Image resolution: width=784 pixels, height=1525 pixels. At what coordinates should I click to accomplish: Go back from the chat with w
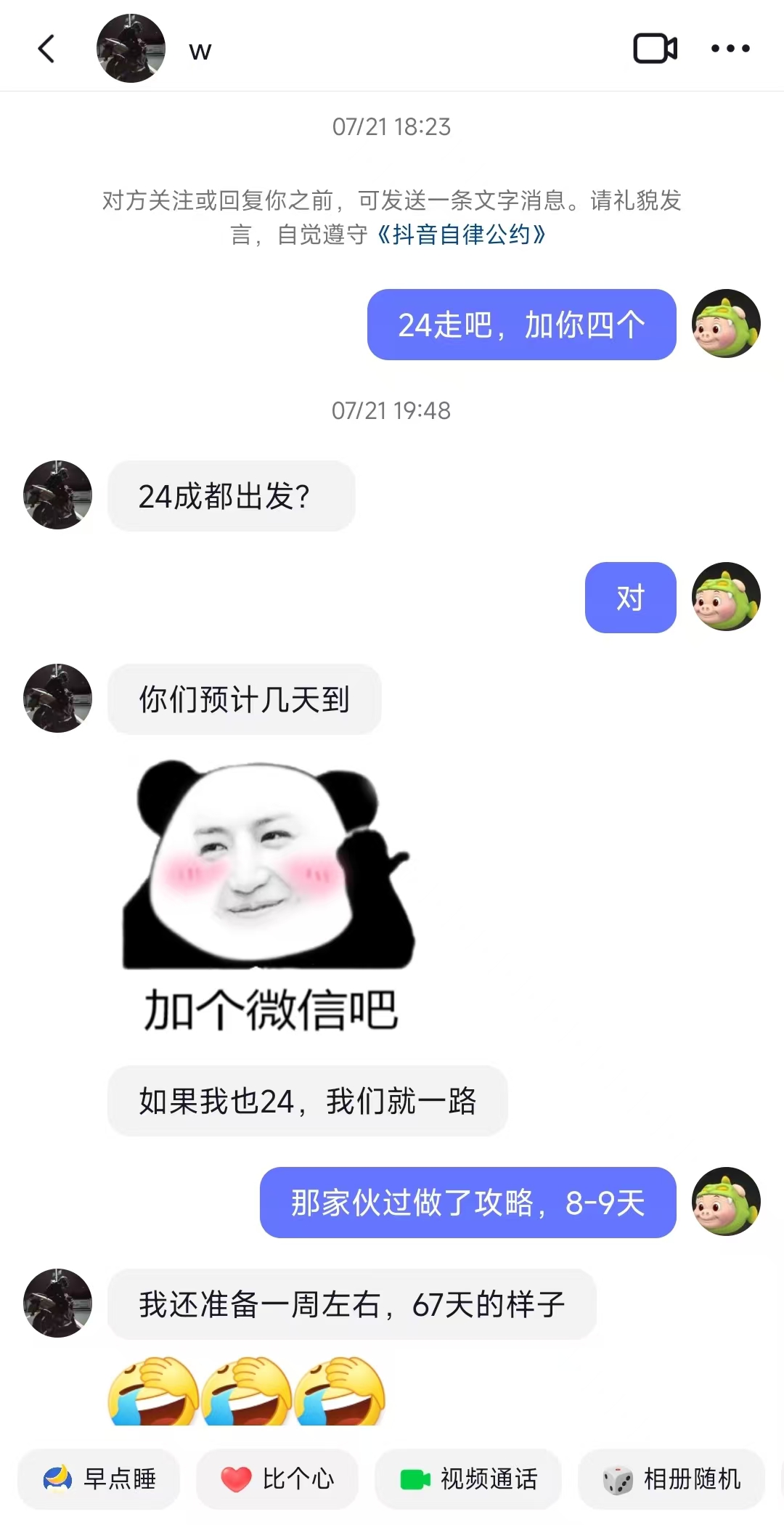(x=46, y=49)
